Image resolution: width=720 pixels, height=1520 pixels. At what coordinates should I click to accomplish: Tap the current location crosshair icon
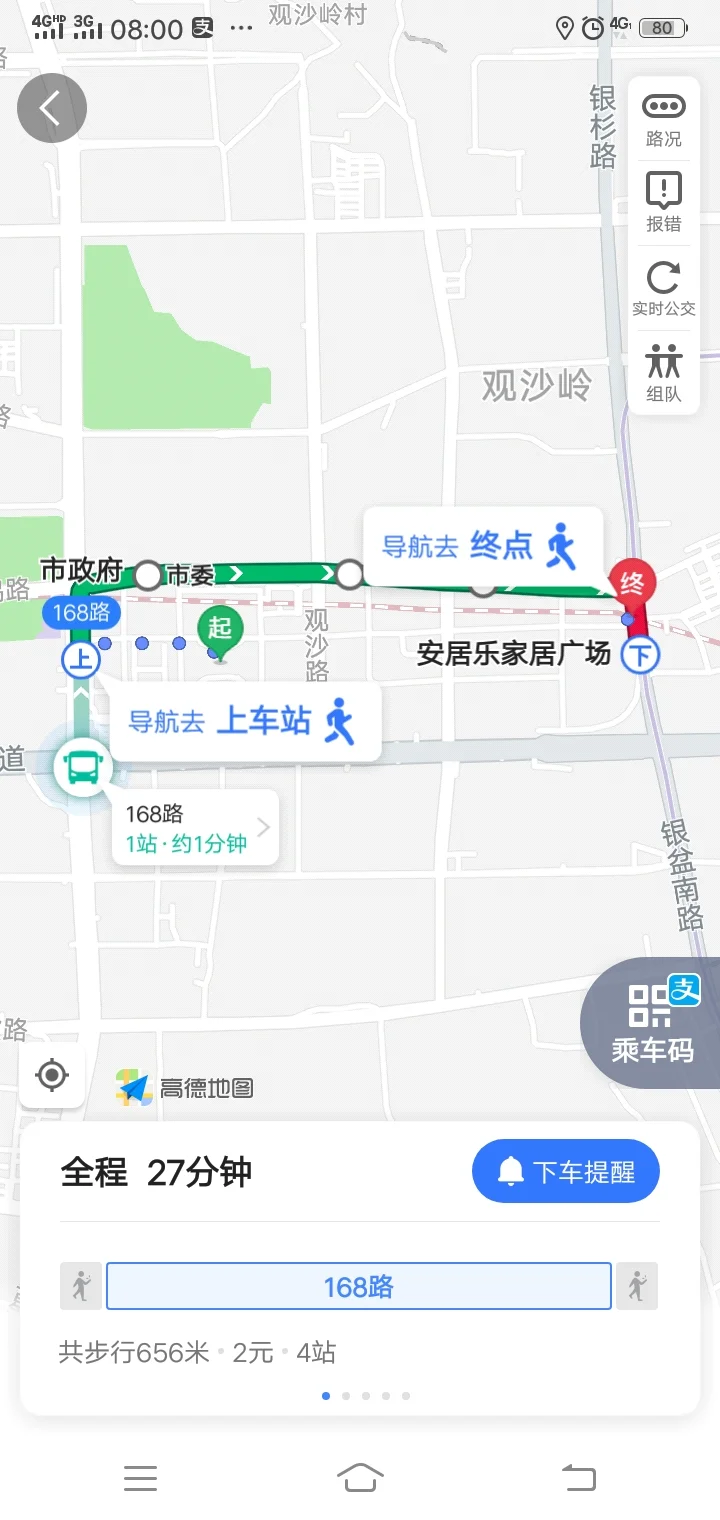[51, 1075]
